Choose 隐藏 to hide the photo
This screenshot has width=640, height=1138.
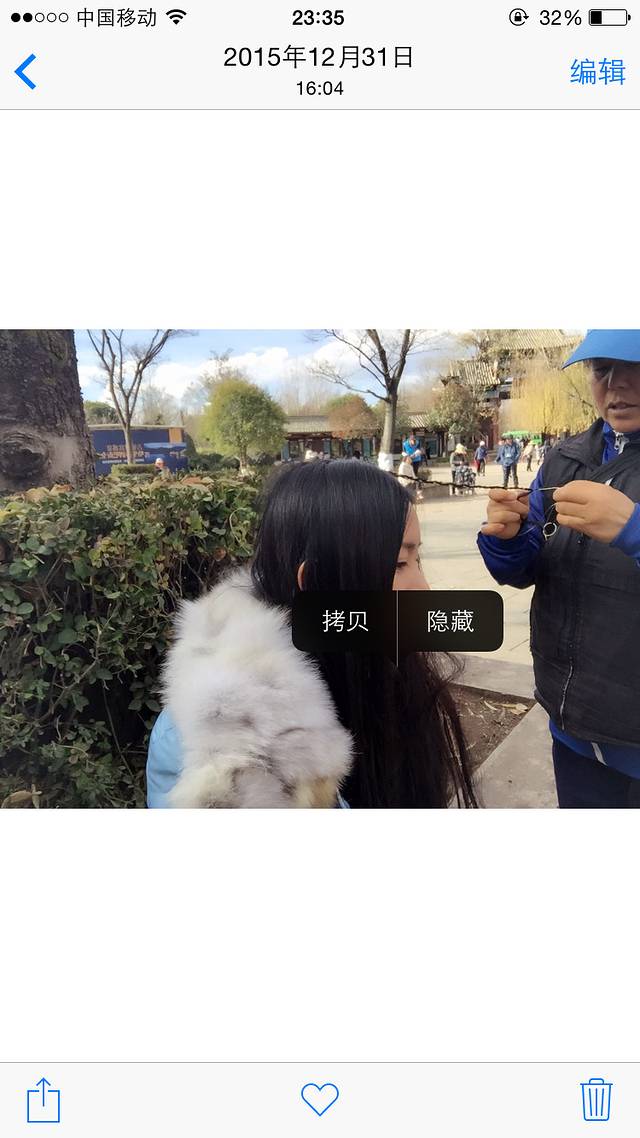point(450,621)
